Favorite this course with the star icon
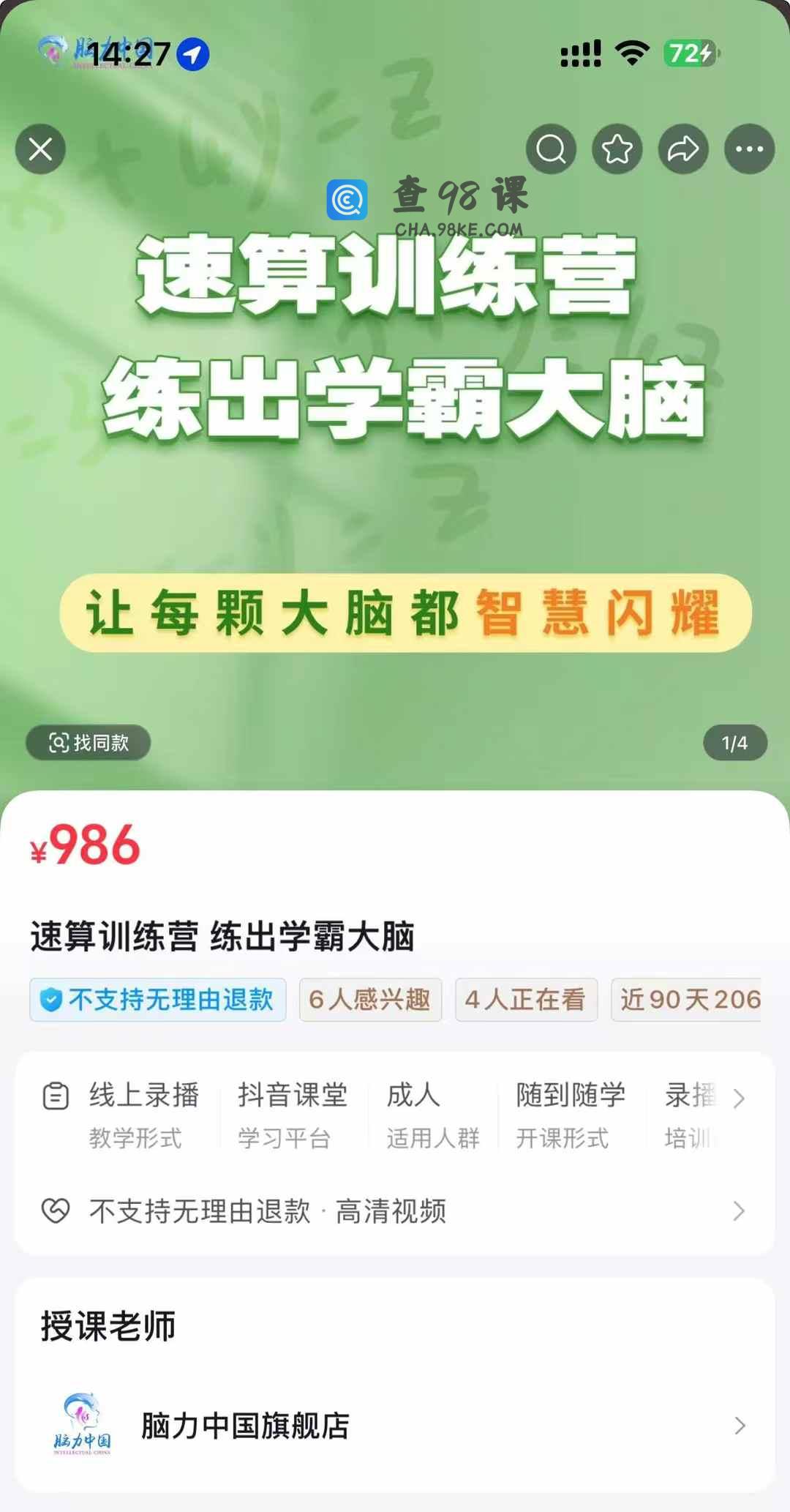Image resolution: width=790 pixels, height=1512 pixels. (x=617, y=149)
